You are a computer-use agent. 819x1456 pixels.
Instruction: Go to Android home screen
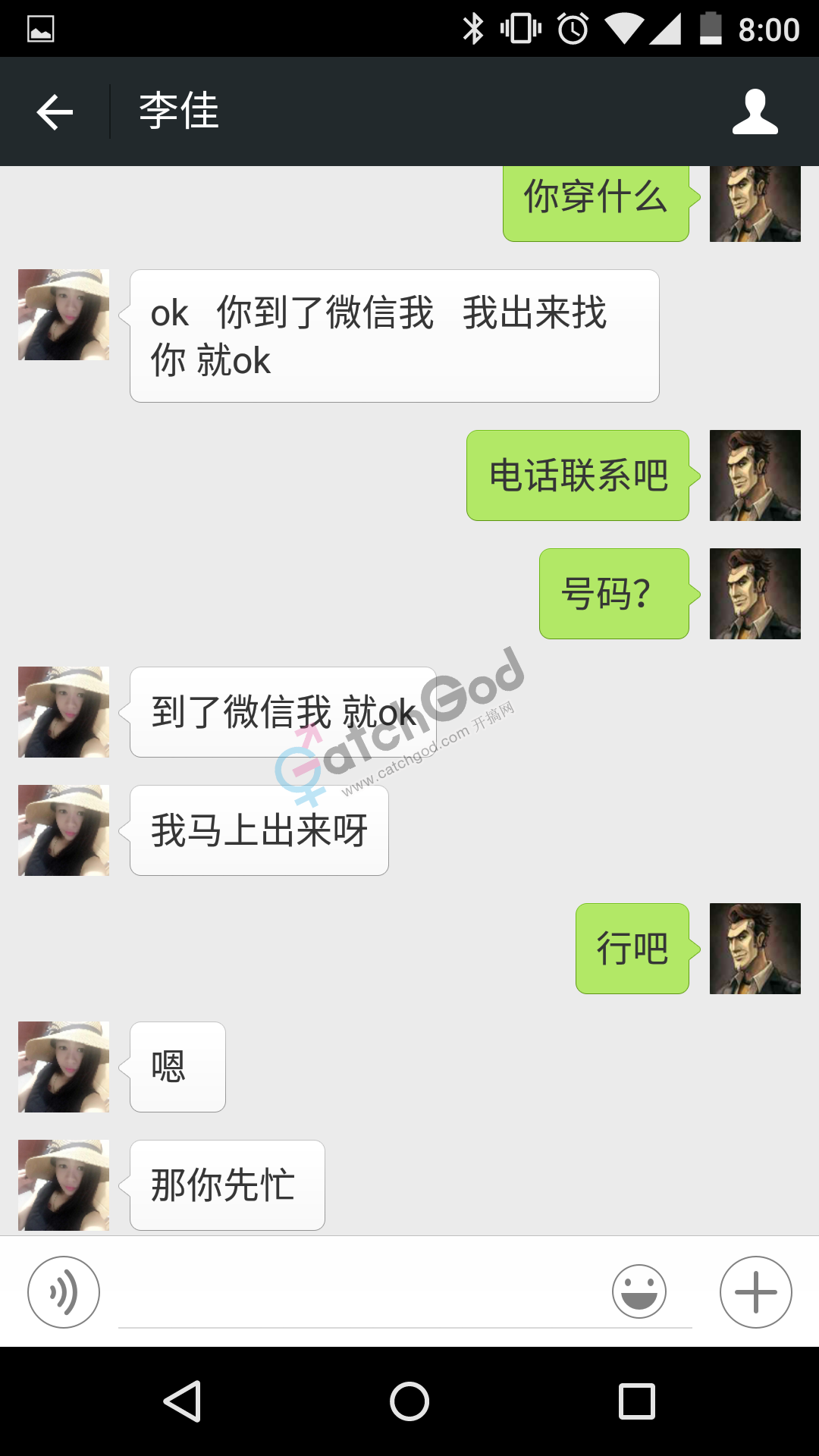pyautogui.click(x=409, y=1401)
